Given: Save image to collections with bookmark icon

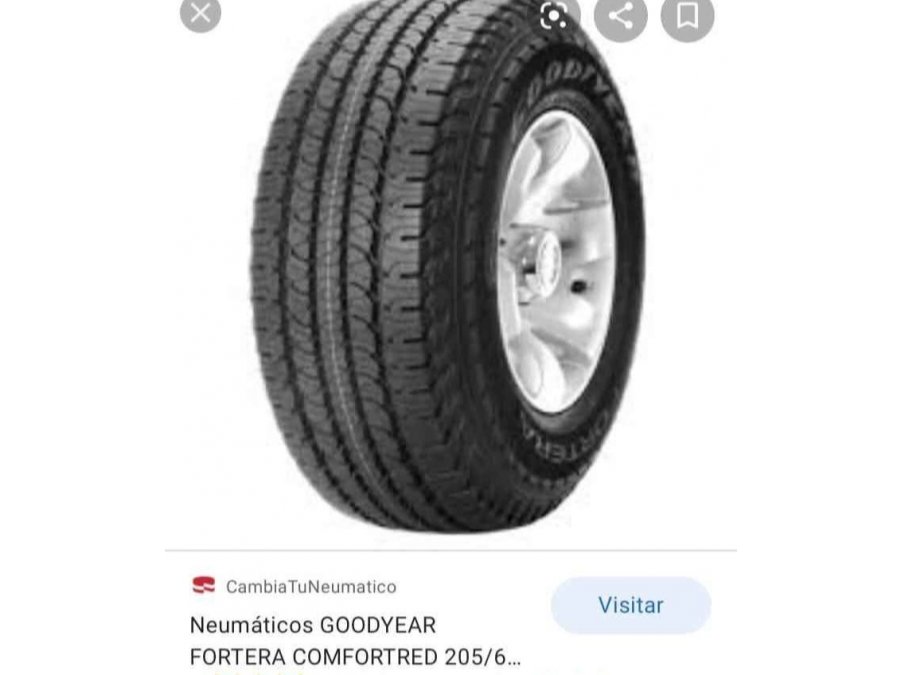Looking at the screenshot, I should (687, 15).
